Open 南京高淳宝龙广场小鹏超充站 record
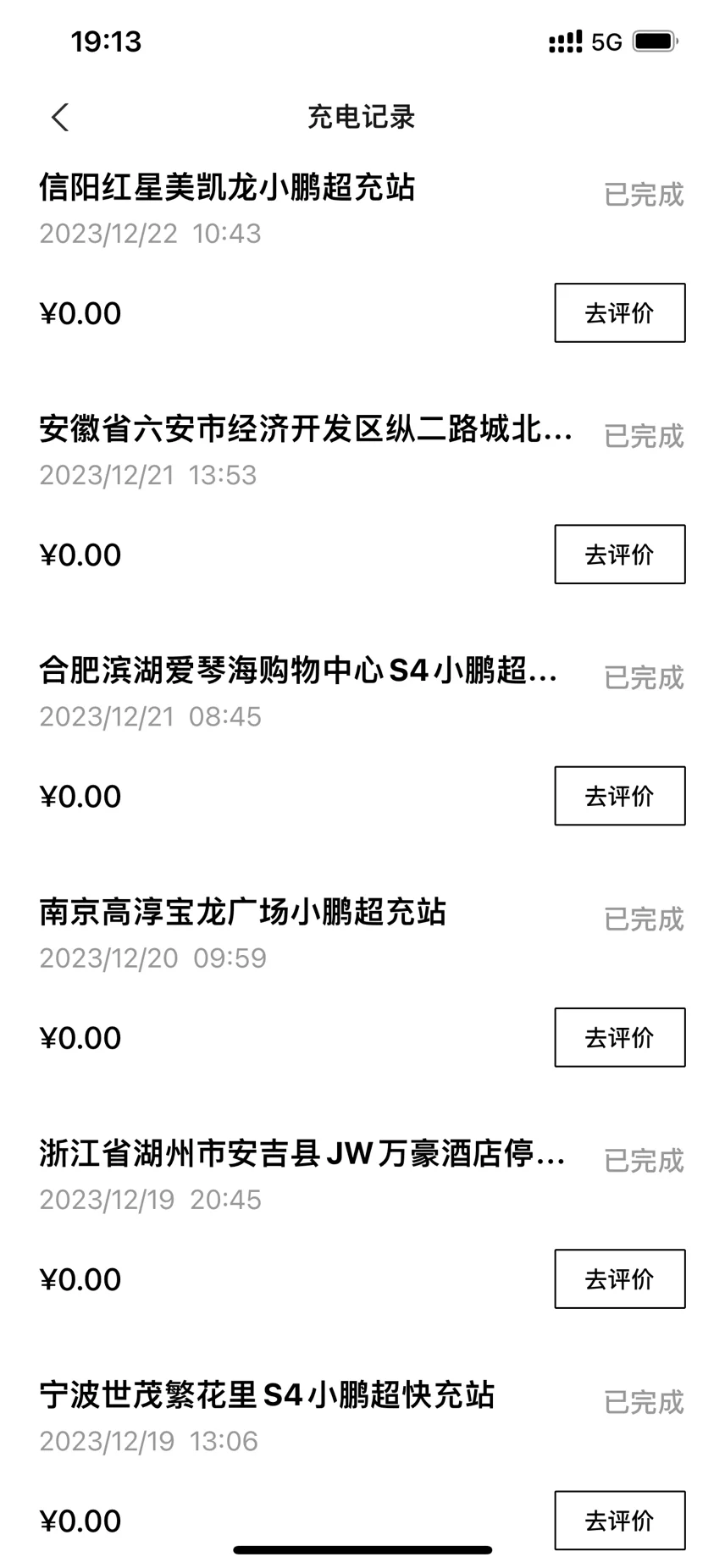Screen dimensions: 725x1568 point(242,912)
